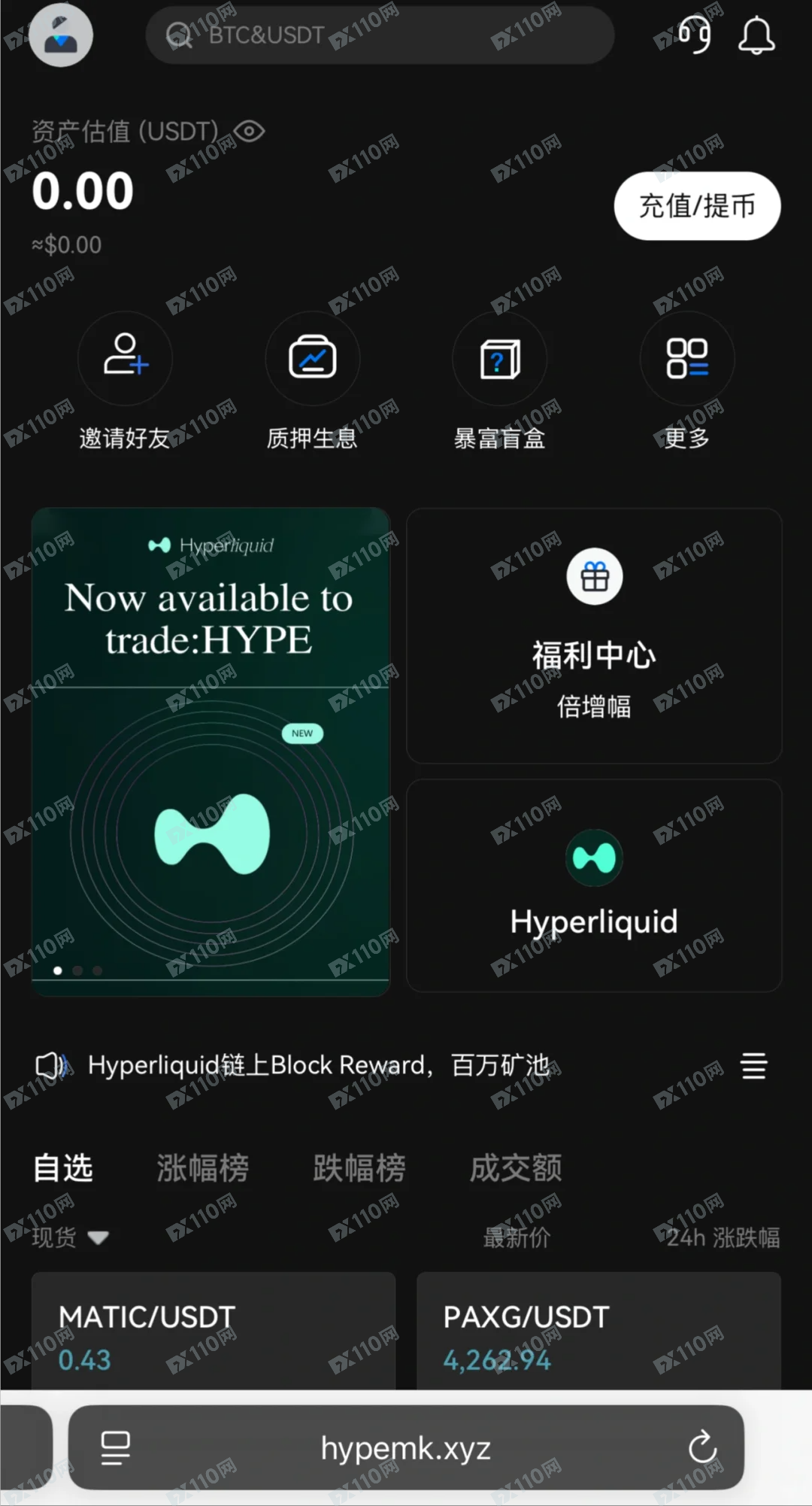The image size is (812, 1506).
Task: Open the profile avatar
Action: [61, 35]
